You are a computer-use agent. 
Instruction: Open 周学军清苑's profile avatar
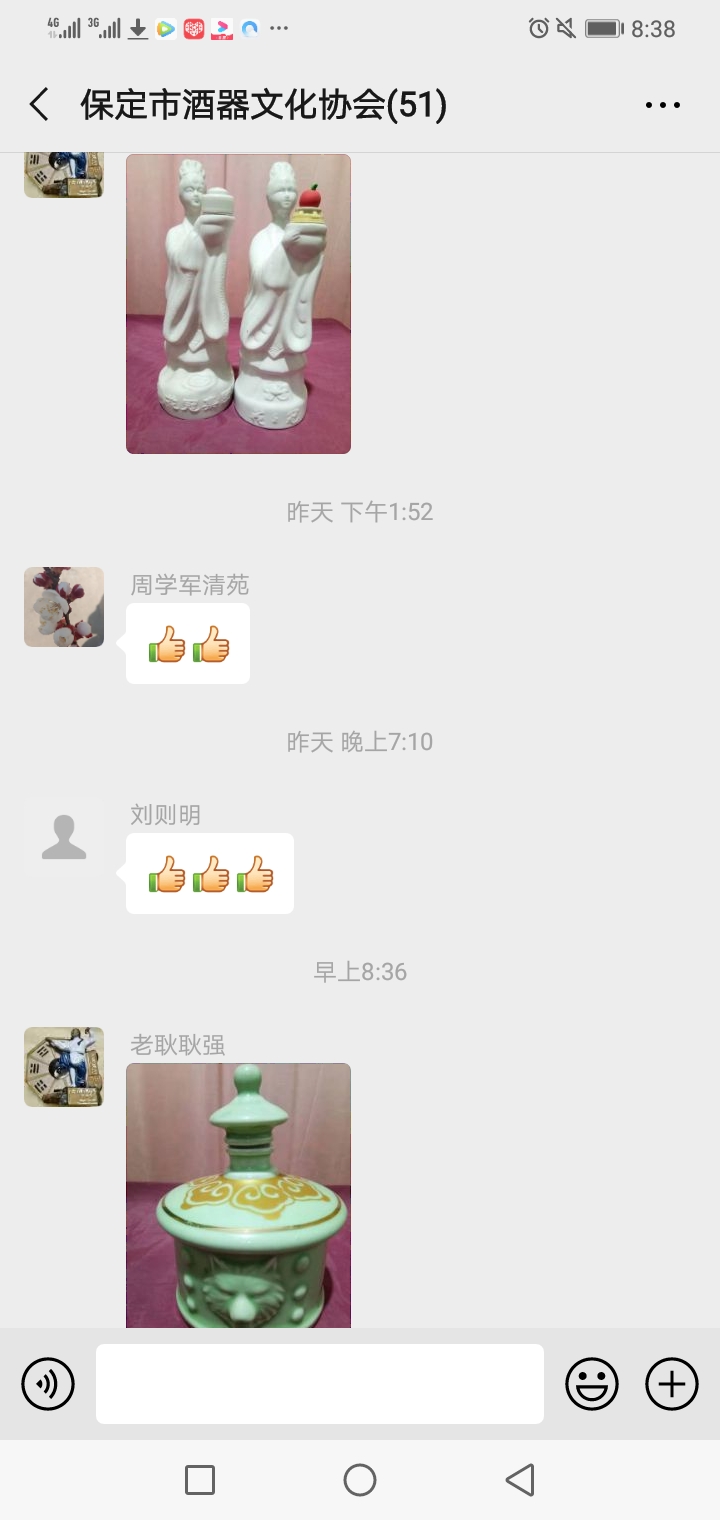pyautogui.click(x=64, y=607)
